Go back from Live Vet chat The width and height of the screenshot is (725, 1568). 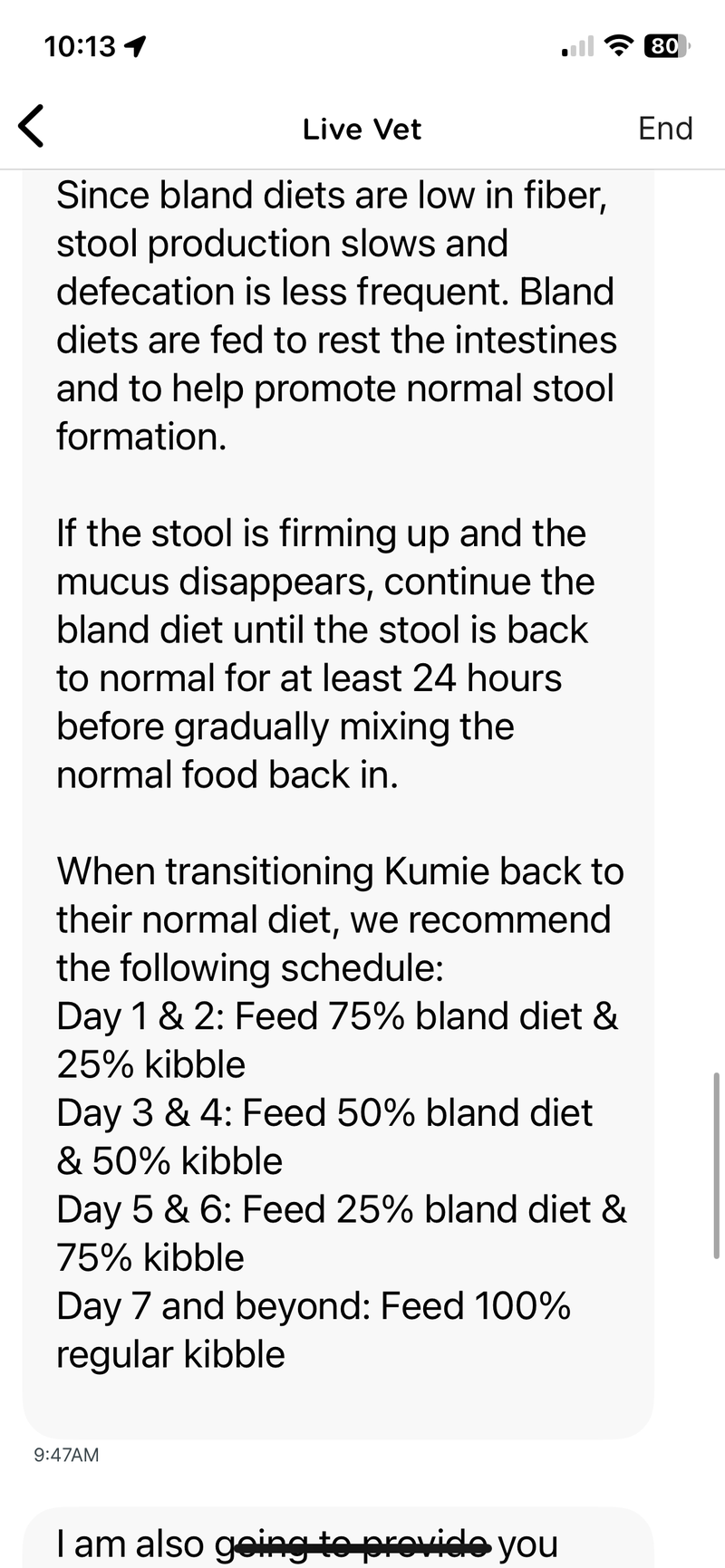point(32,127)
